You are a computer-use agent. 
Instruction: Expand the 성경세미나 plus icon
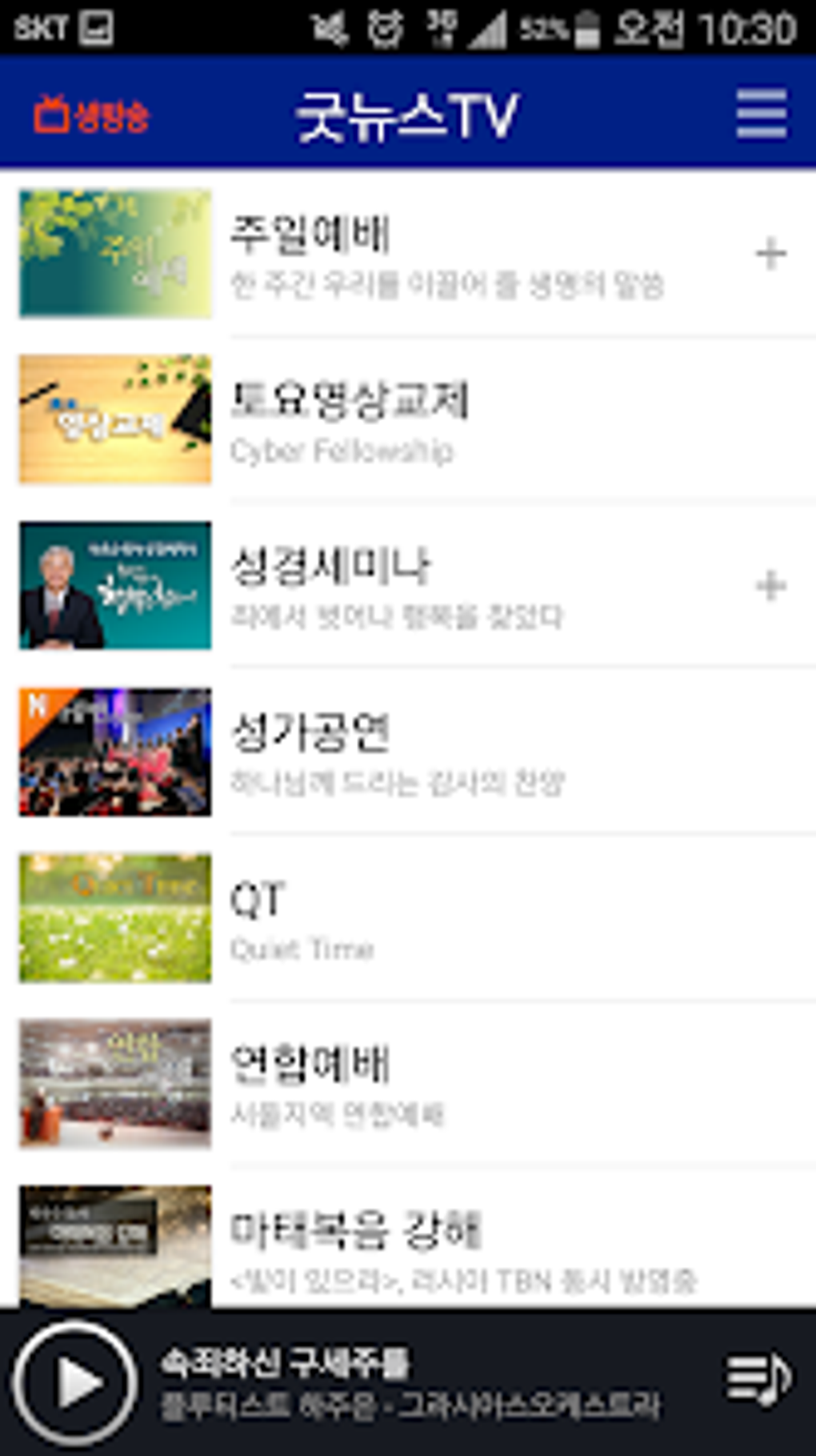point(770,587)
